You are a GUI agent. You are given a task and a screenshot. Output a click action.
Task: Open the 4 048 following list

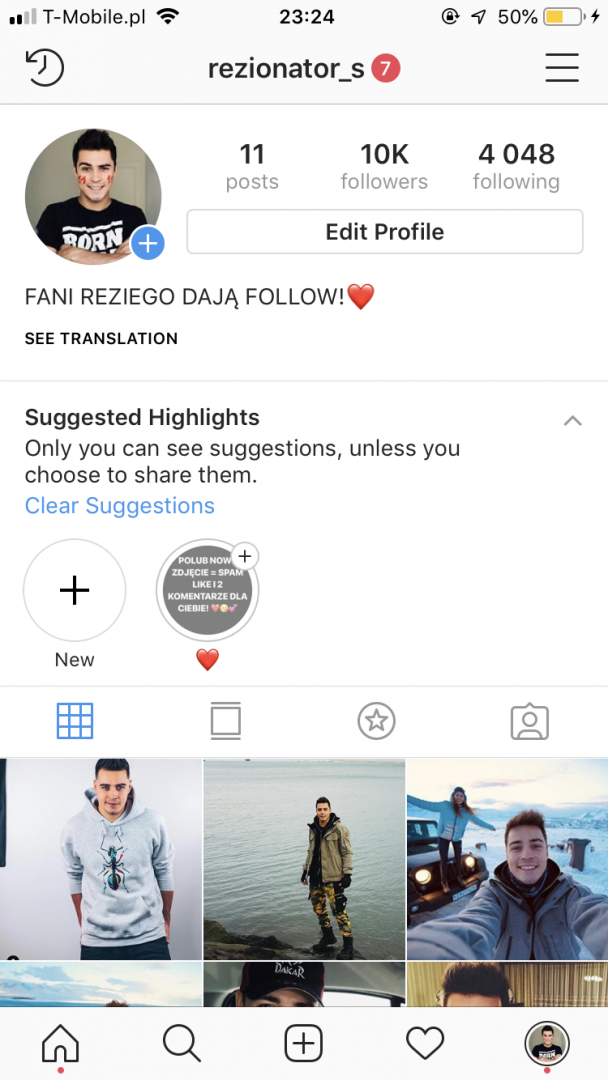tap(516, 166)
